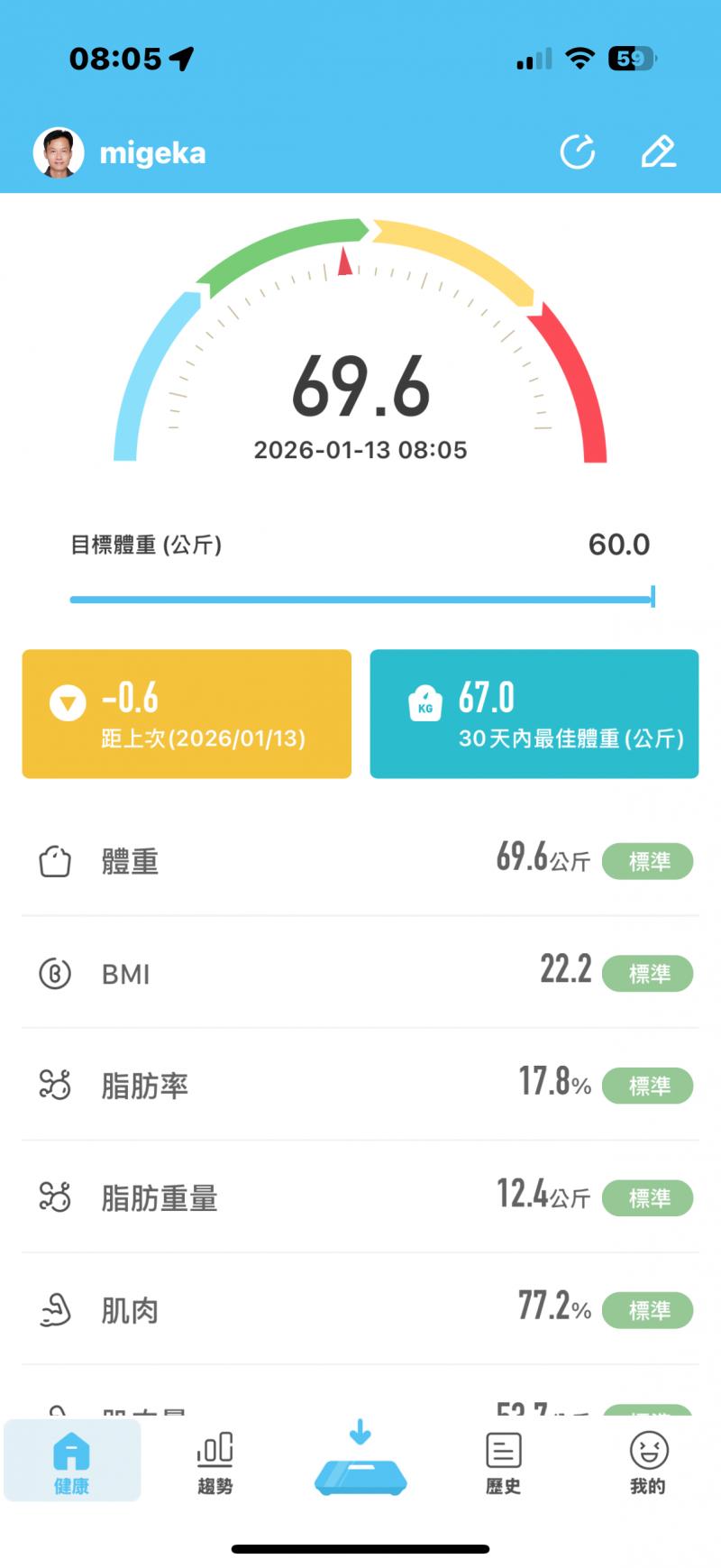Open the 體重 row details

point(360,861)
